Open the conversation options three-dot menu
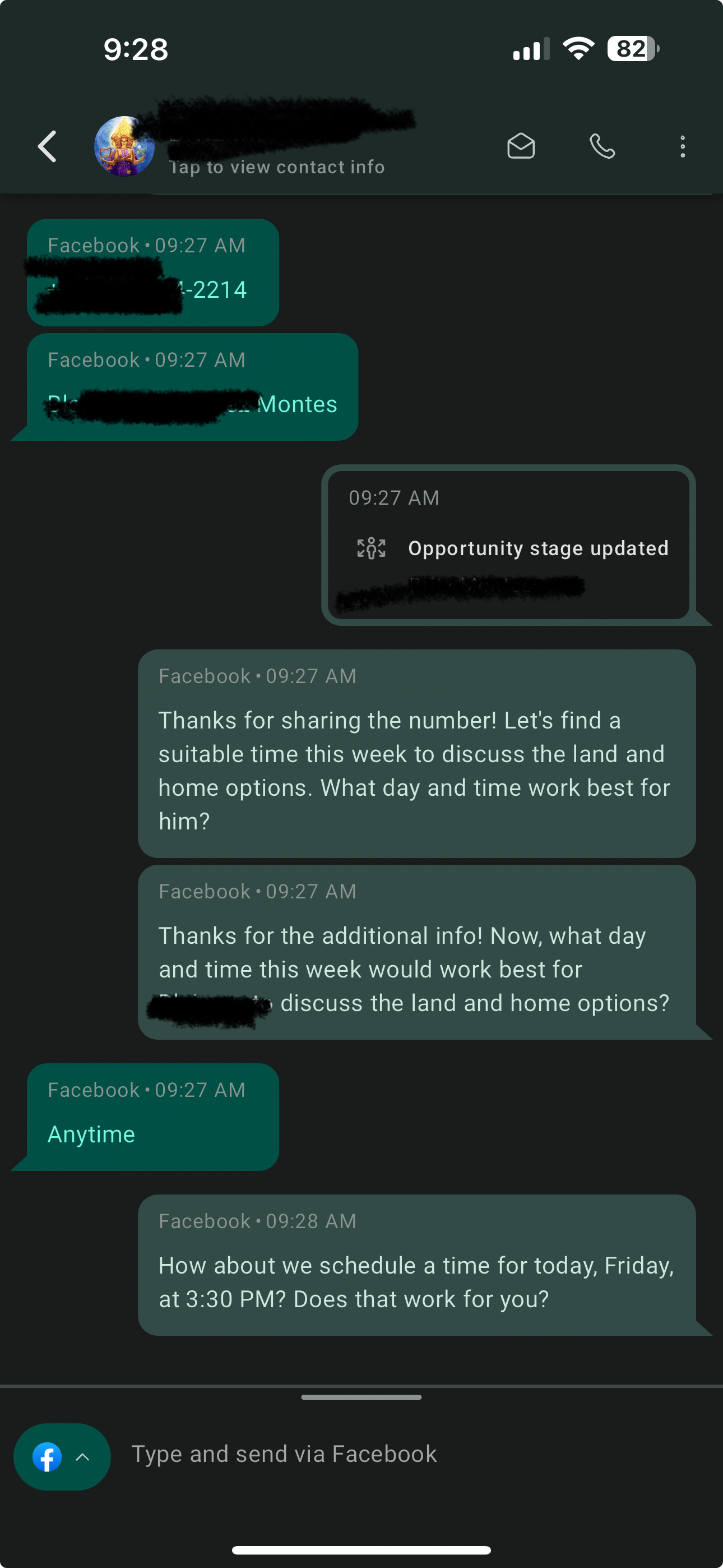This screenshot has height=1568, width=723. pyautogui.click(x=683, y=146)
